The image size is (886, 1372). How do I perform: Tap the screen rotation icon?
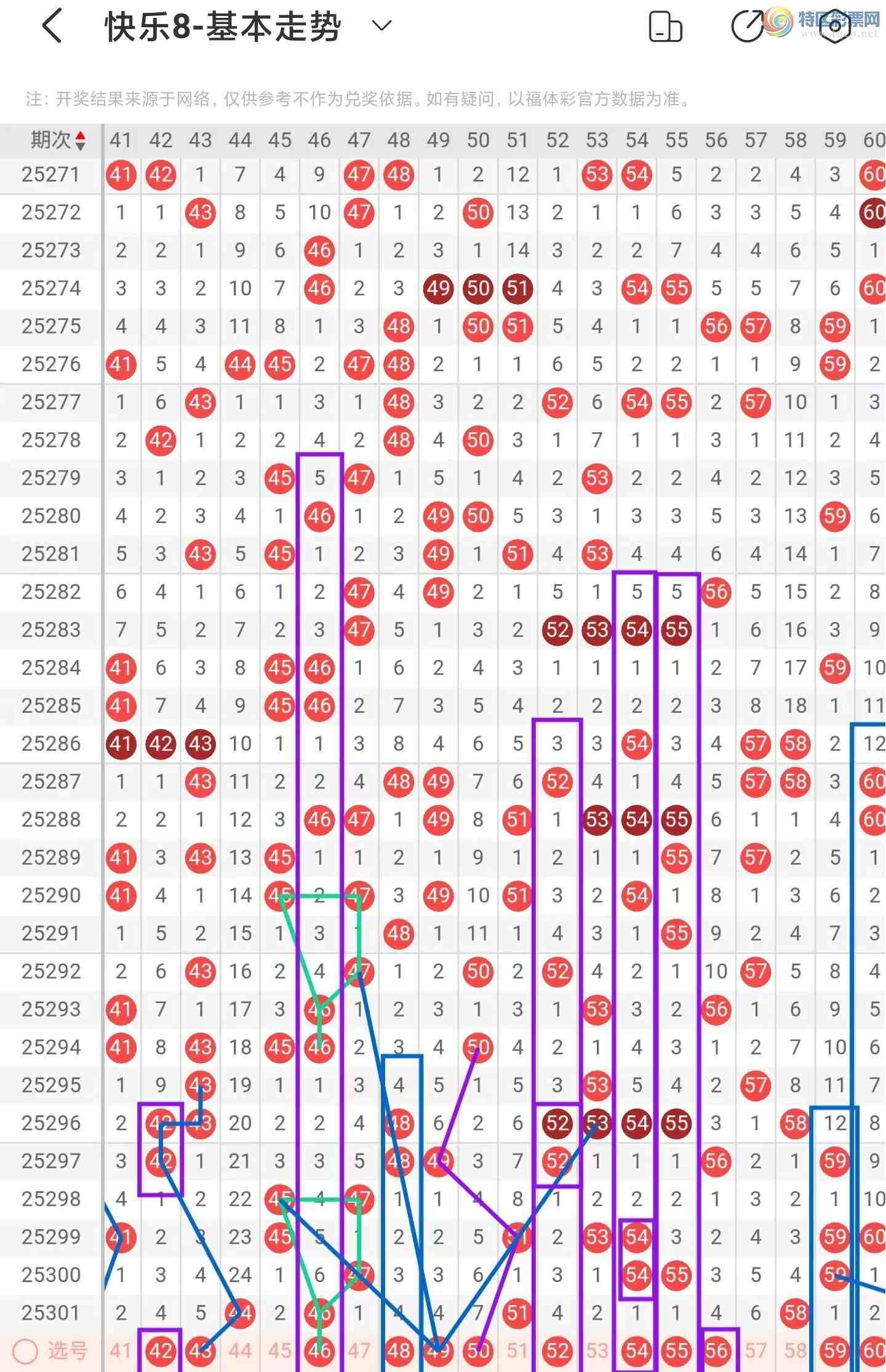pos(665,27)
